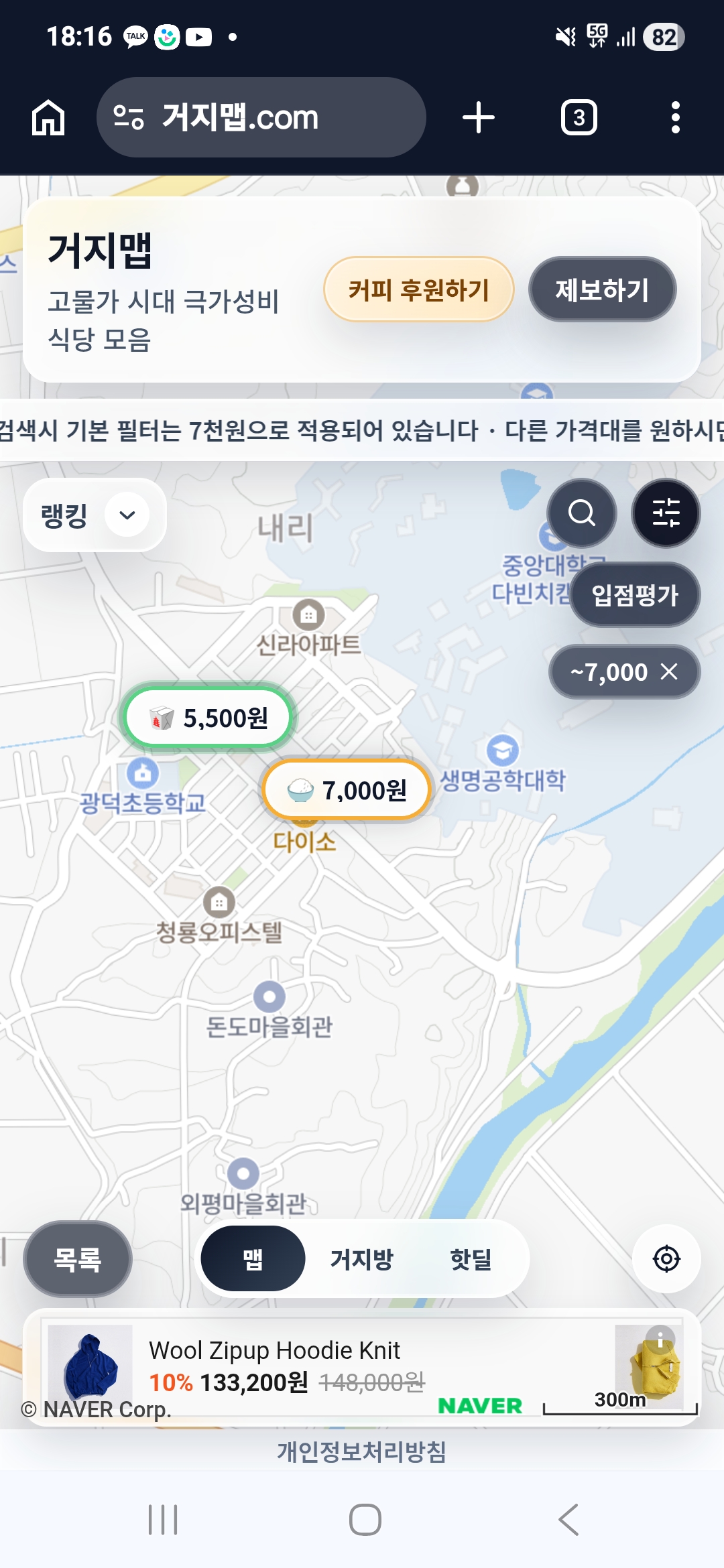Switch to the 핫딜 tab
Image resolution: width=724 pixels, height=1568 pixels.
[x=471, y=1259]
